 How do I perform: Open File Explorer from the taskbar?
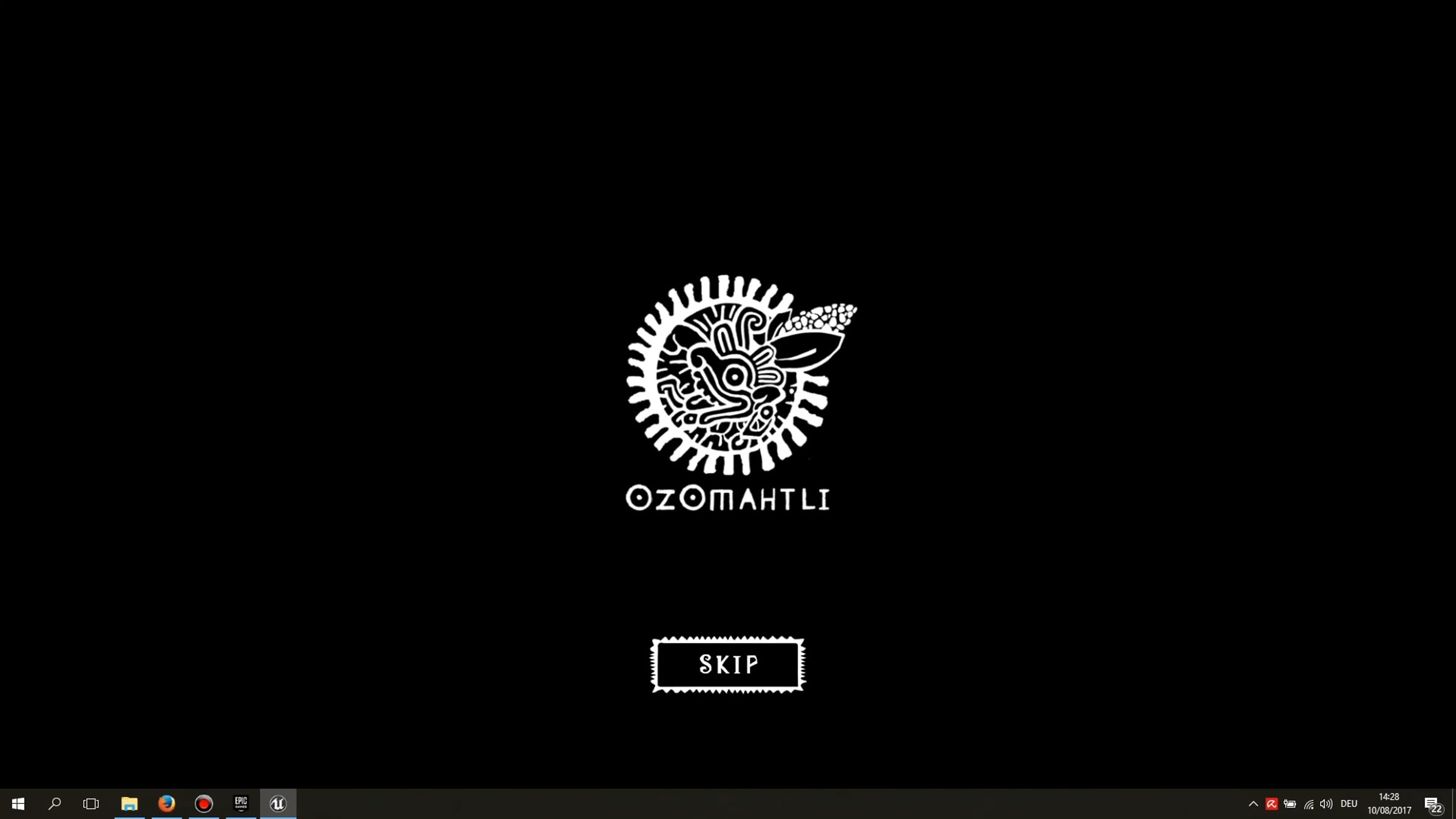[129, 804]
